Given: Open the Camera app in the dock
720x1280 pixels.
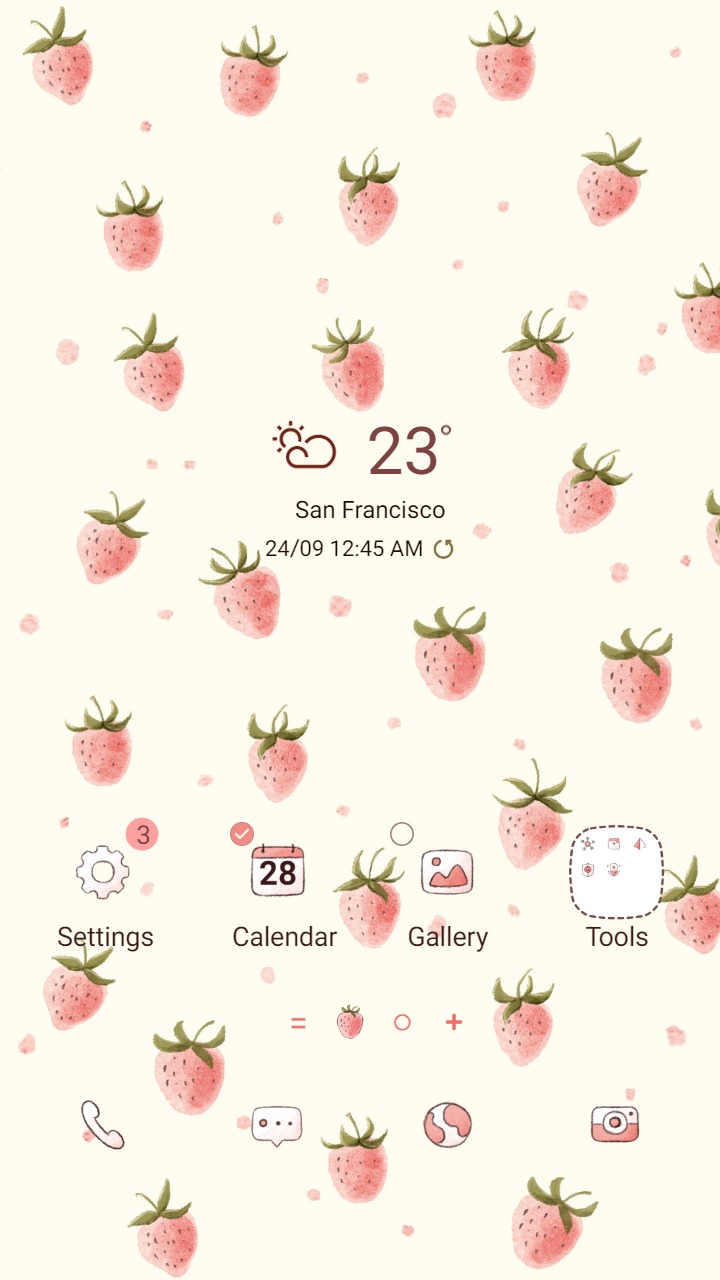Looking at the screenshot, I should click(615, 1122).
